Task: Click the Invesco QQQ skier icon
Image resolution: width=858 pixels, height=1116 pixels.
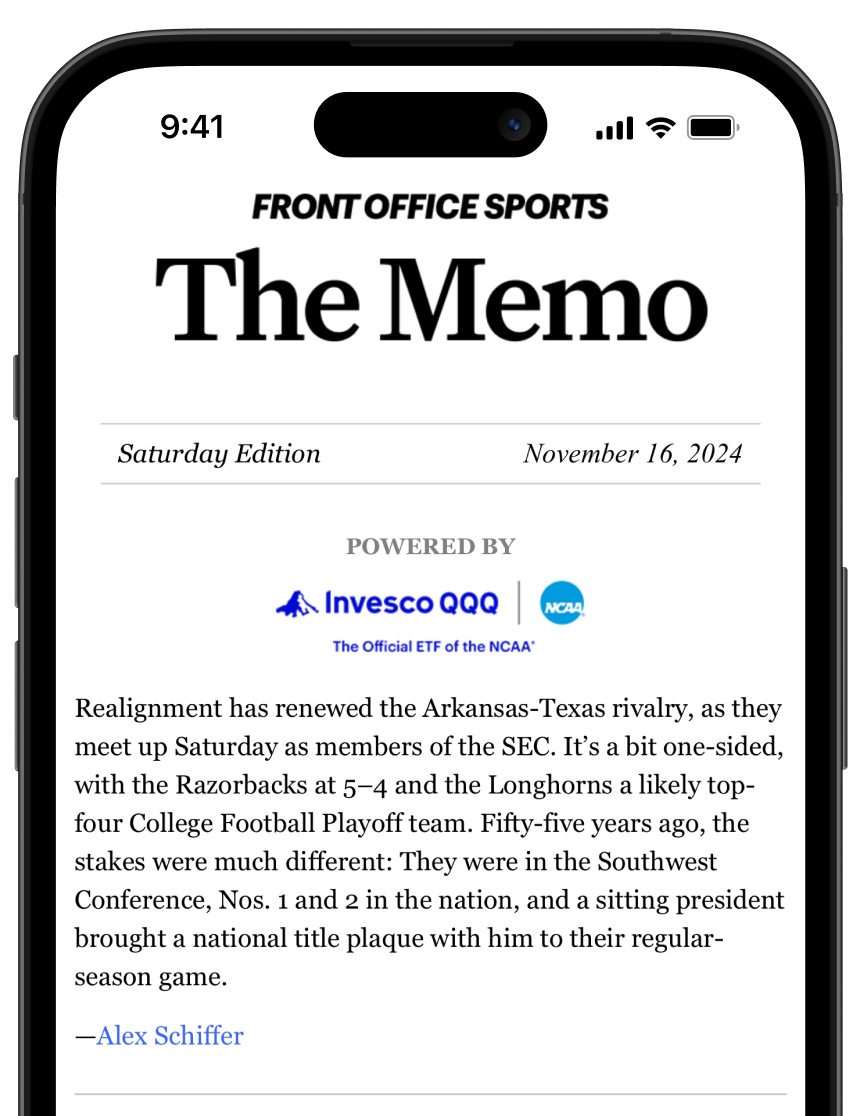Action: click(295, 601)
